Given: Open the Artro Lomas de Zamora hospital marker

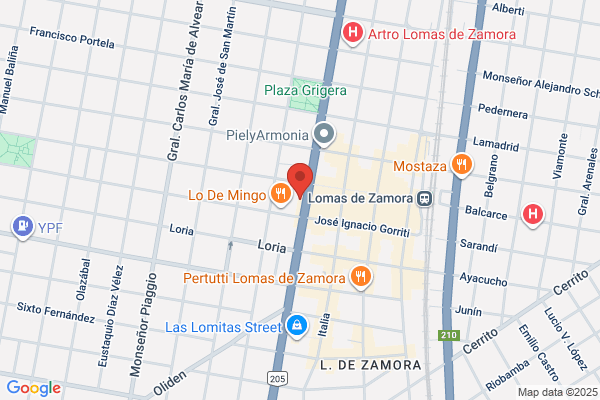Looking at the screenshot, I should 352,34.
